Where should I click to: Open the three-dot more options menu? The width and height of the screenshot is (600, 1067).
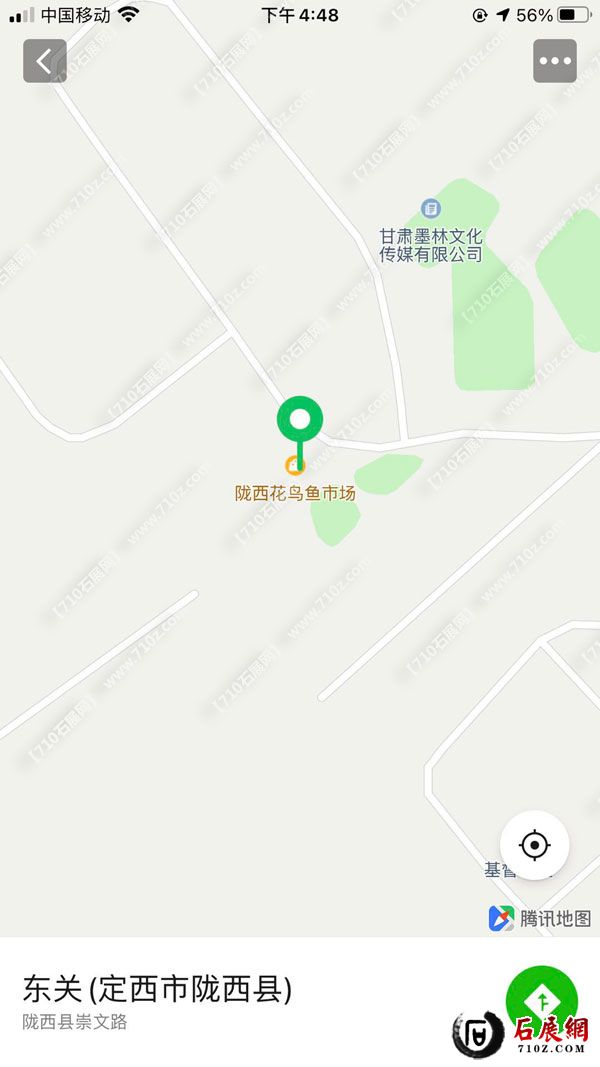[555, 61]
